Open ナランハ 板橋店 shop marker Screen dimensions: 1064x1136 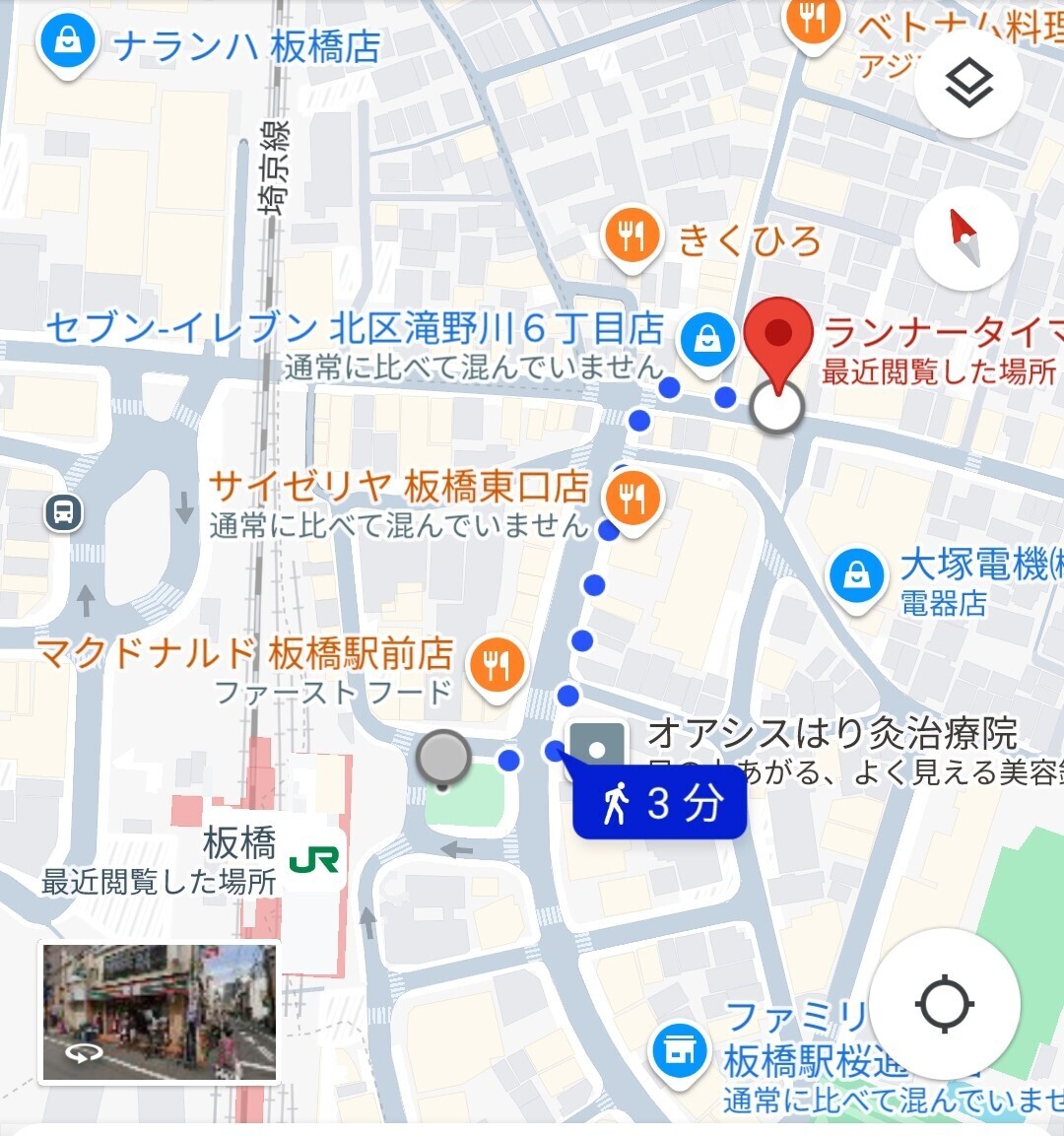click(x=67, y=45)
